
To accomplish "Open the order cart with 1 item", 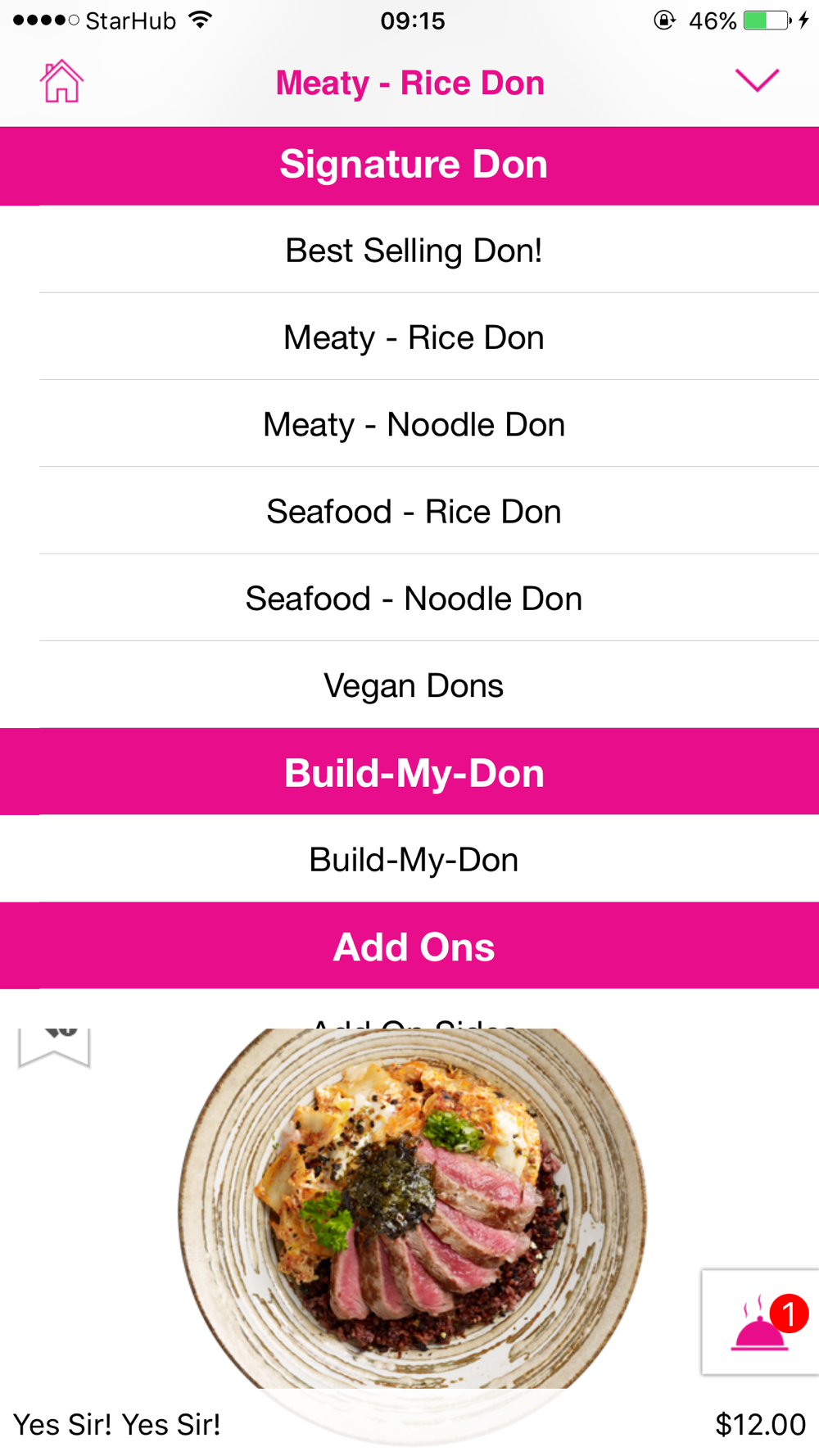I will (761, 1322).
